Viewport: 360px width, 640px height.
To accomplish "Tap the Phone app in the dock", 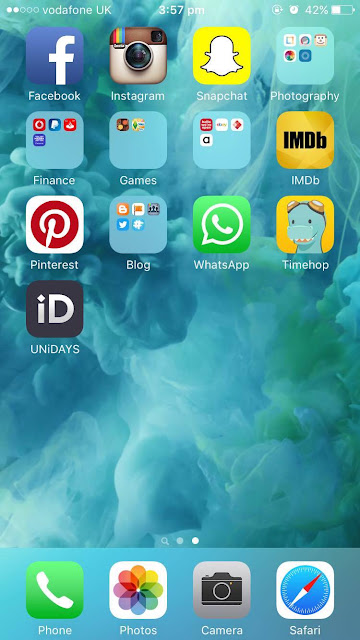I will coord(54,590).
